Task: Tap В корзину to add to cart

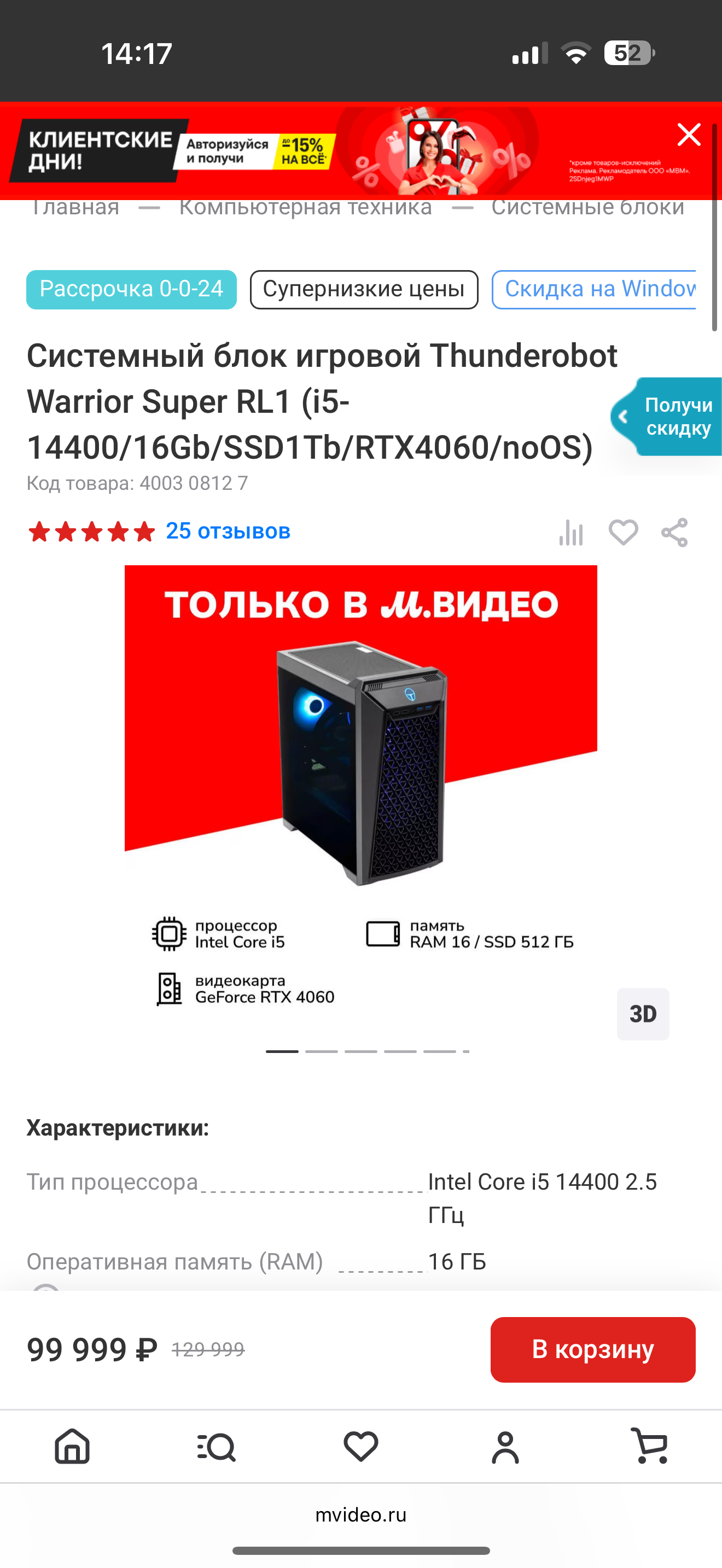Action: click(x=593, y=1349)
